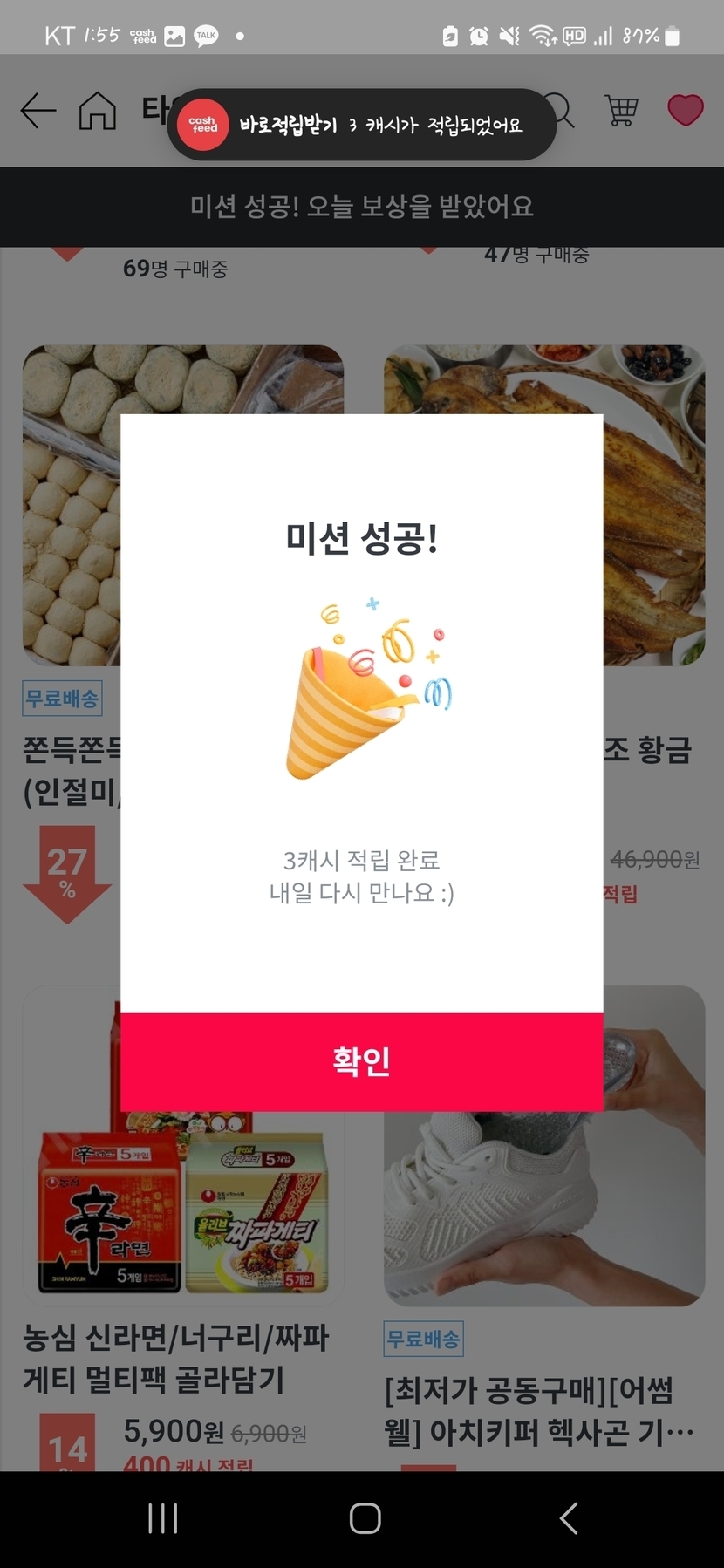Open the home icon in the header
Image resolution: width=724 pixels, height=1568 pixels.
pyautogui.click(x=97, y=111)
